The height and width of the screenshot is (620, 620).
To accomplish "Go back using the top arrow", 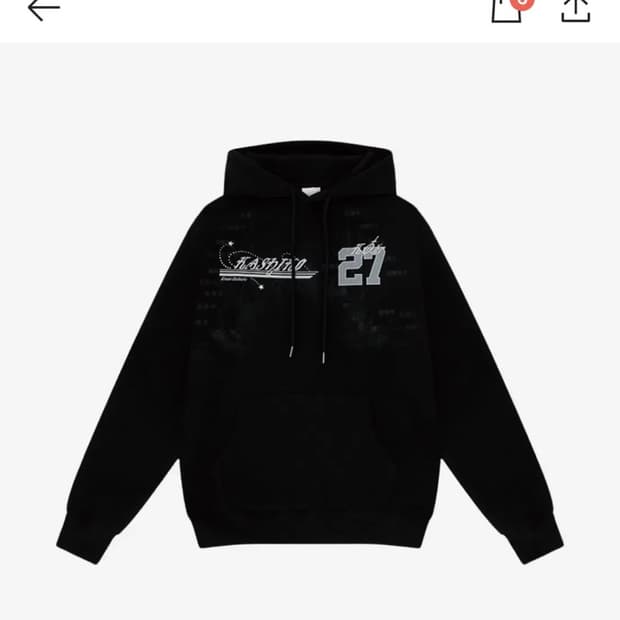I will (x=43, y=10).
